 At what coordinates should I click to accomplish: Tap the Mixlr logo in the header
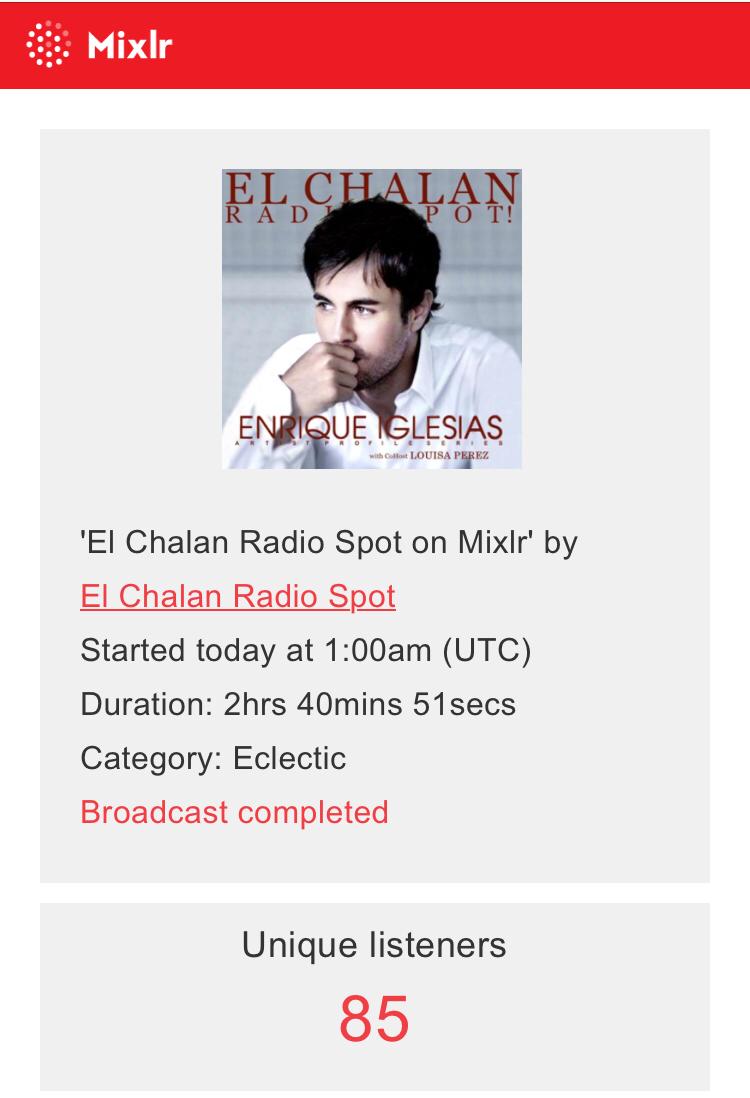[x=99, y=45]
